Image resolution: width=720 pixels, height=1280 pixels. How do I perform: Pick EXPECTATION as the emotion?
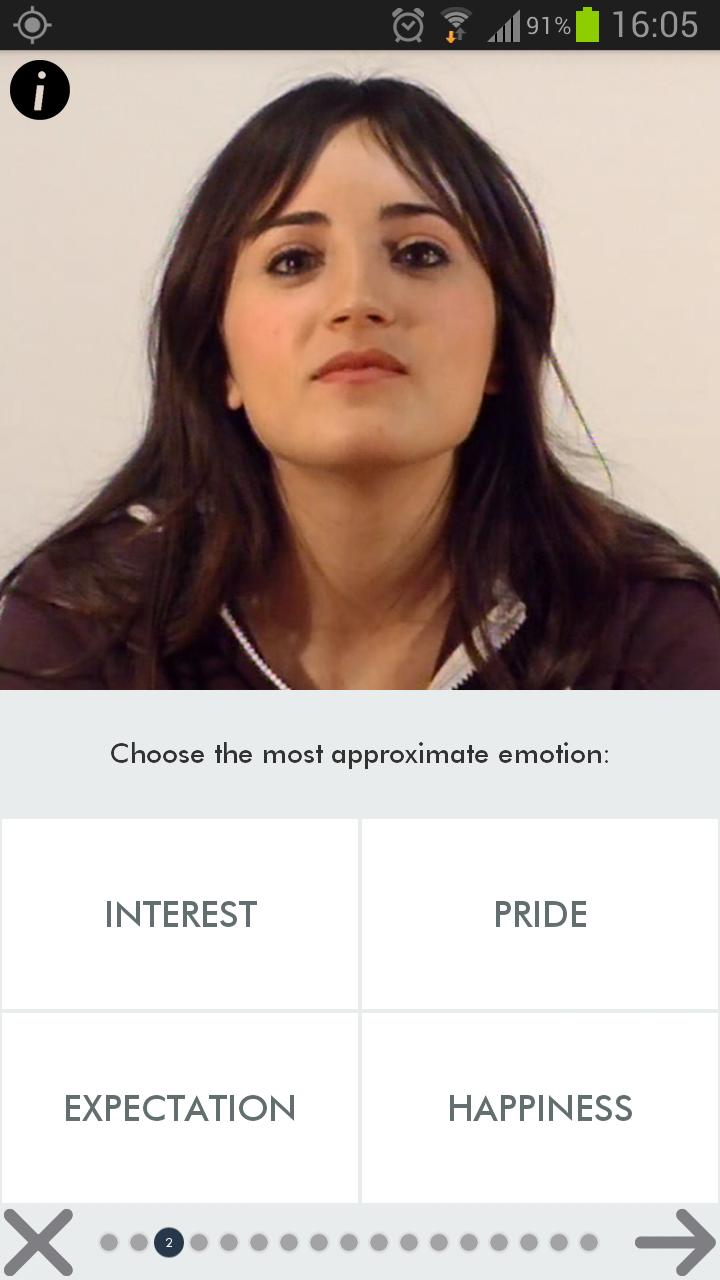[x=180, y=1108]
